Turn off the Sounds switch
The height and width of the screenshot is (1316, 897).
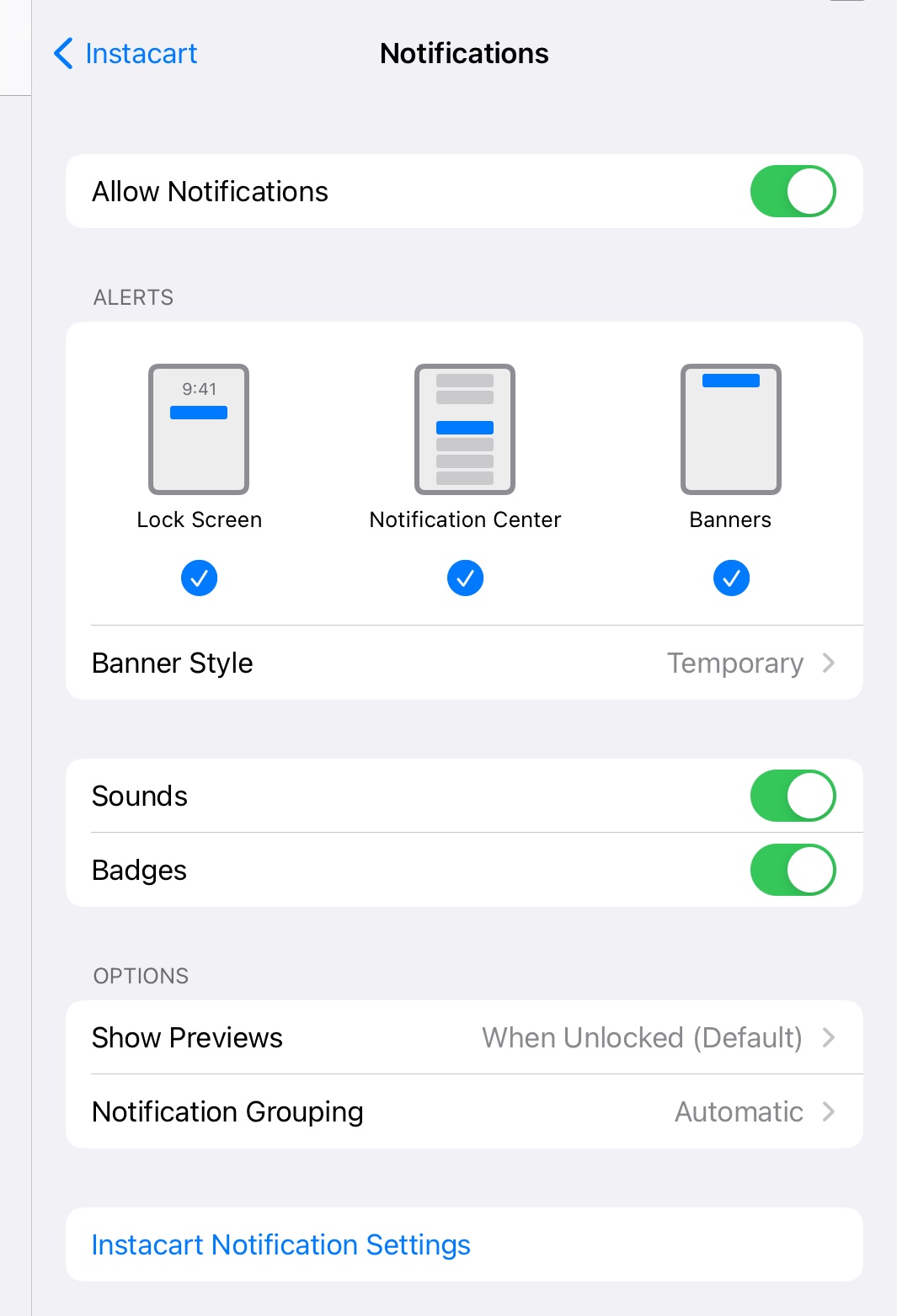[793, 795]
